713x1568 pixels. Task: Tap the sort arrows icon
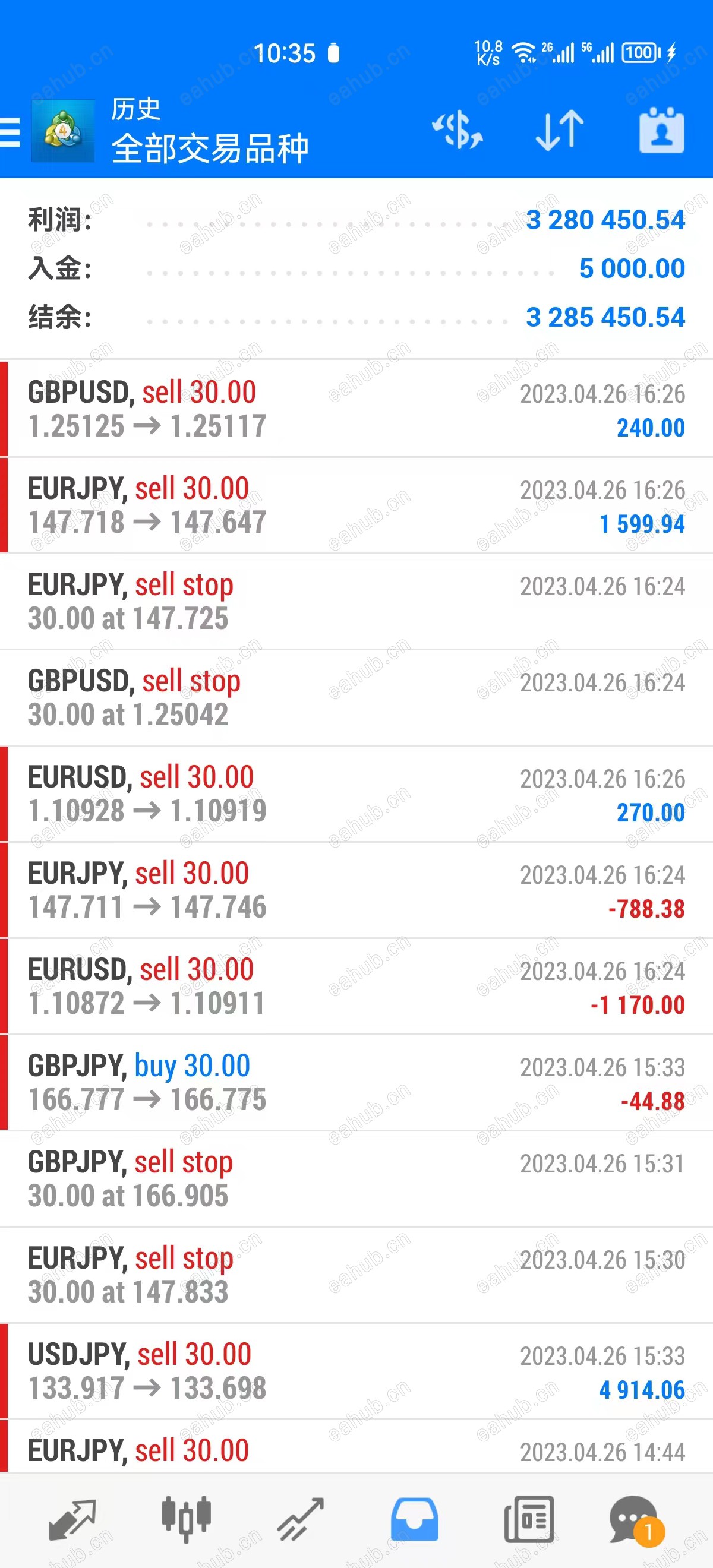pos(559,129)
